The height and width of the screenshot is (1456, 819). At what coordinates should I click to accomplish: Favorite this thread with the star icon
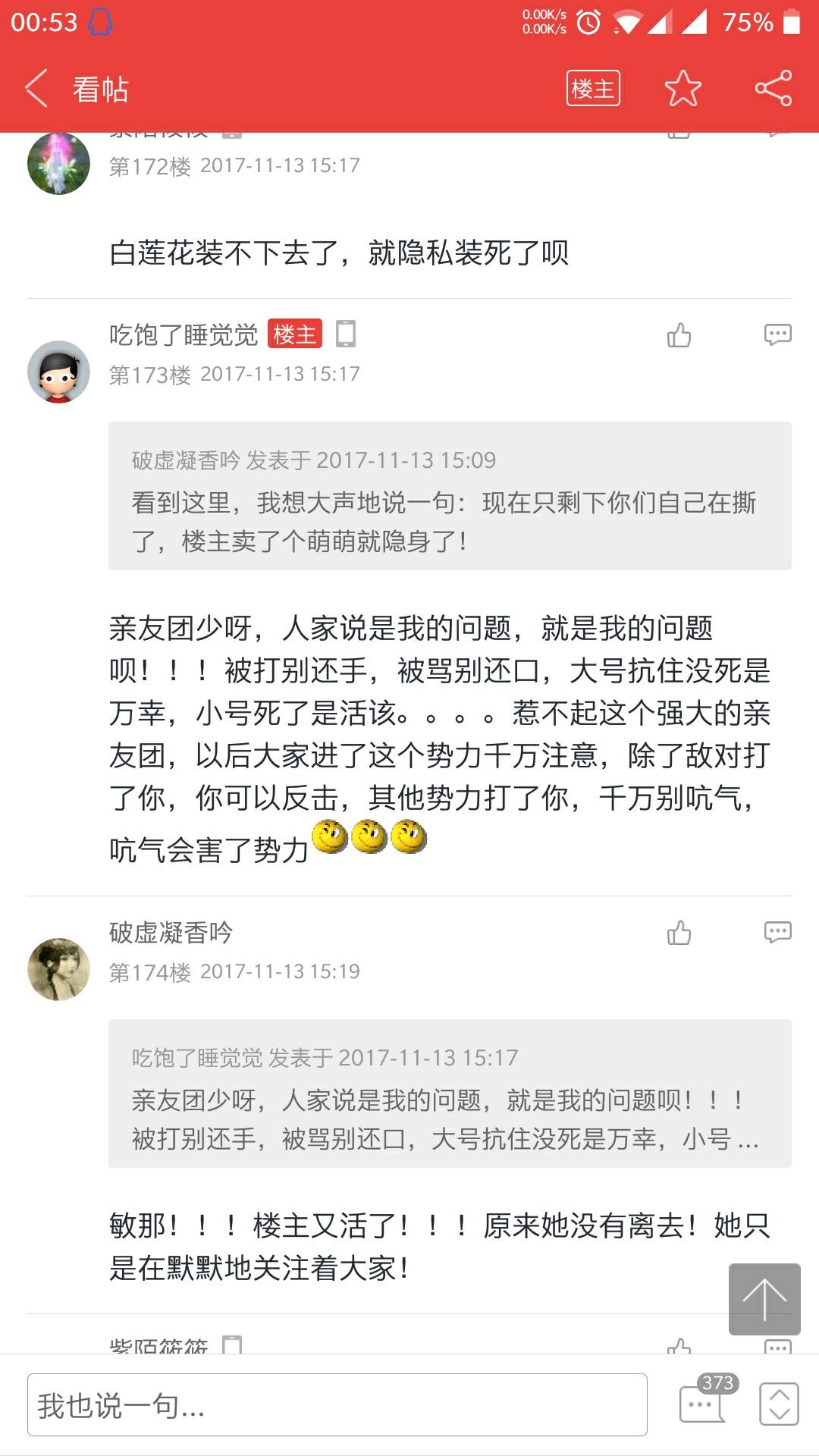tap(682, 89)
